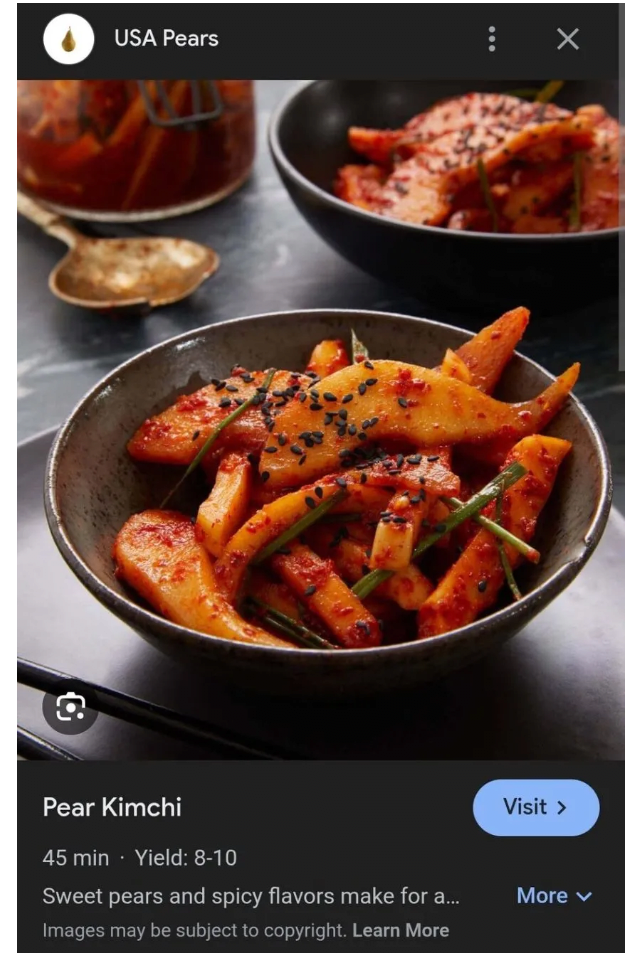Close the image viewer
This screenshot has width=632, height=953.
click(x=567, y=39)
